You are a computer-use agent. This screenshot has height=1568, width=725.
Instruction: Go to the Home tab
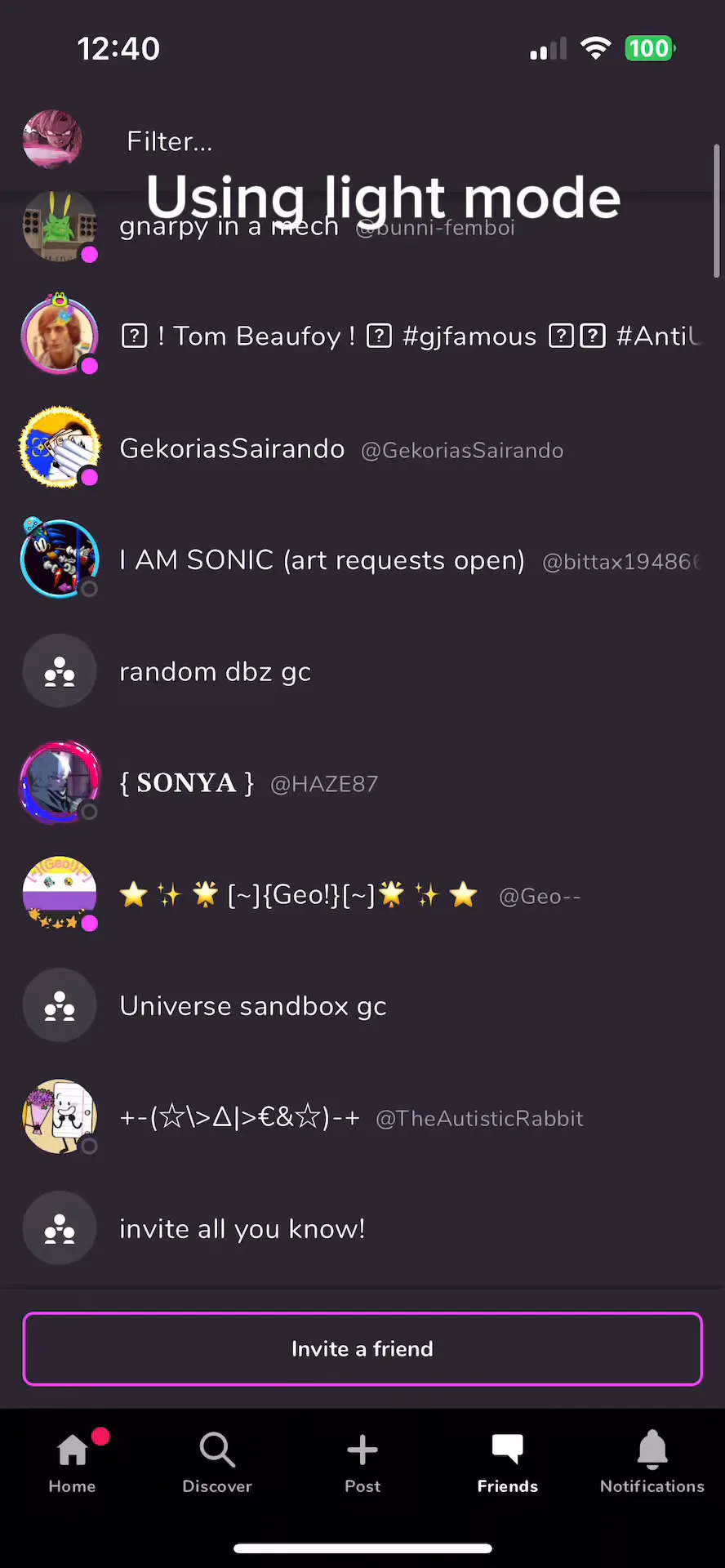pyautogui.click(x=73, y=1462)
